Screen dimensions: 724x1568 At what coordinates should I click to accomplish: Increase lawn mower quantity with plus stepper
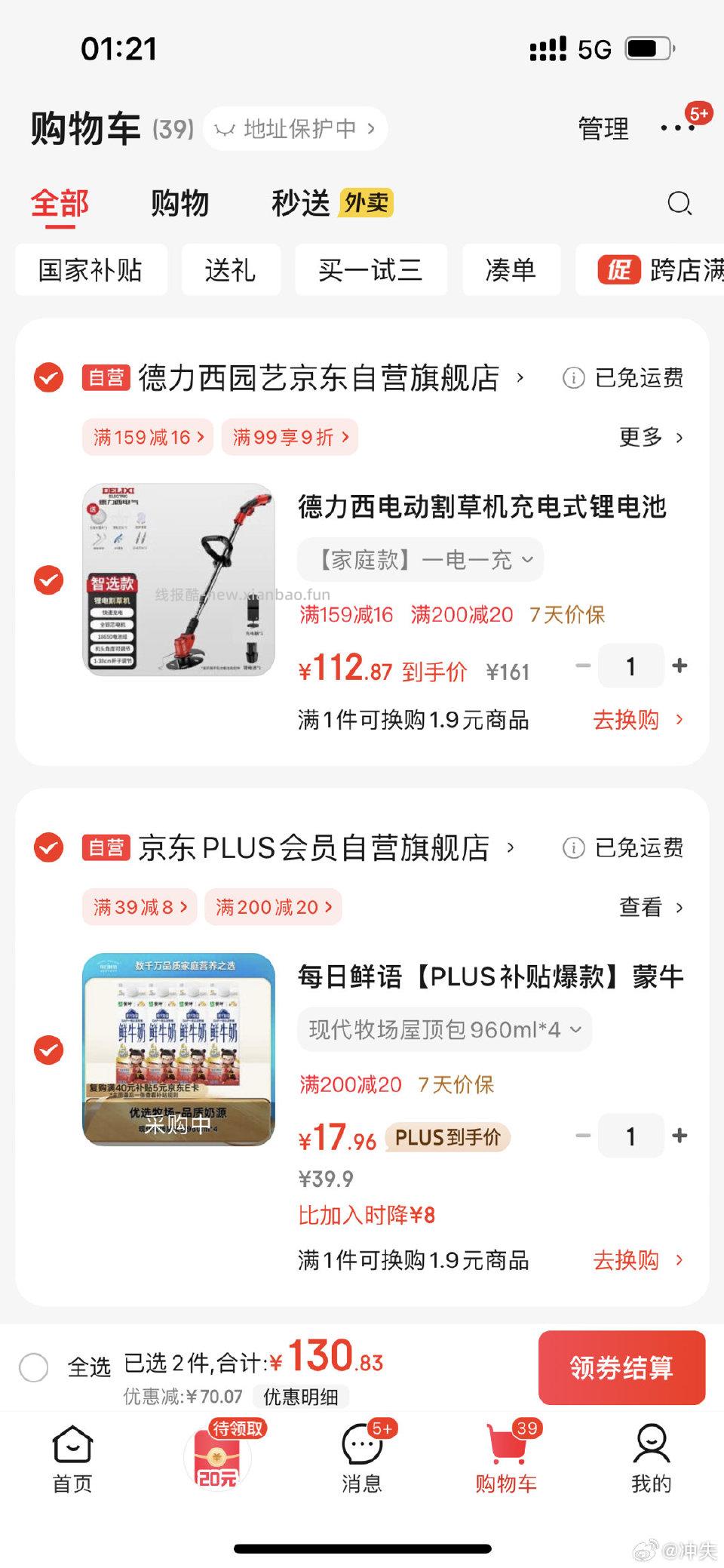(x=679, y=666)
